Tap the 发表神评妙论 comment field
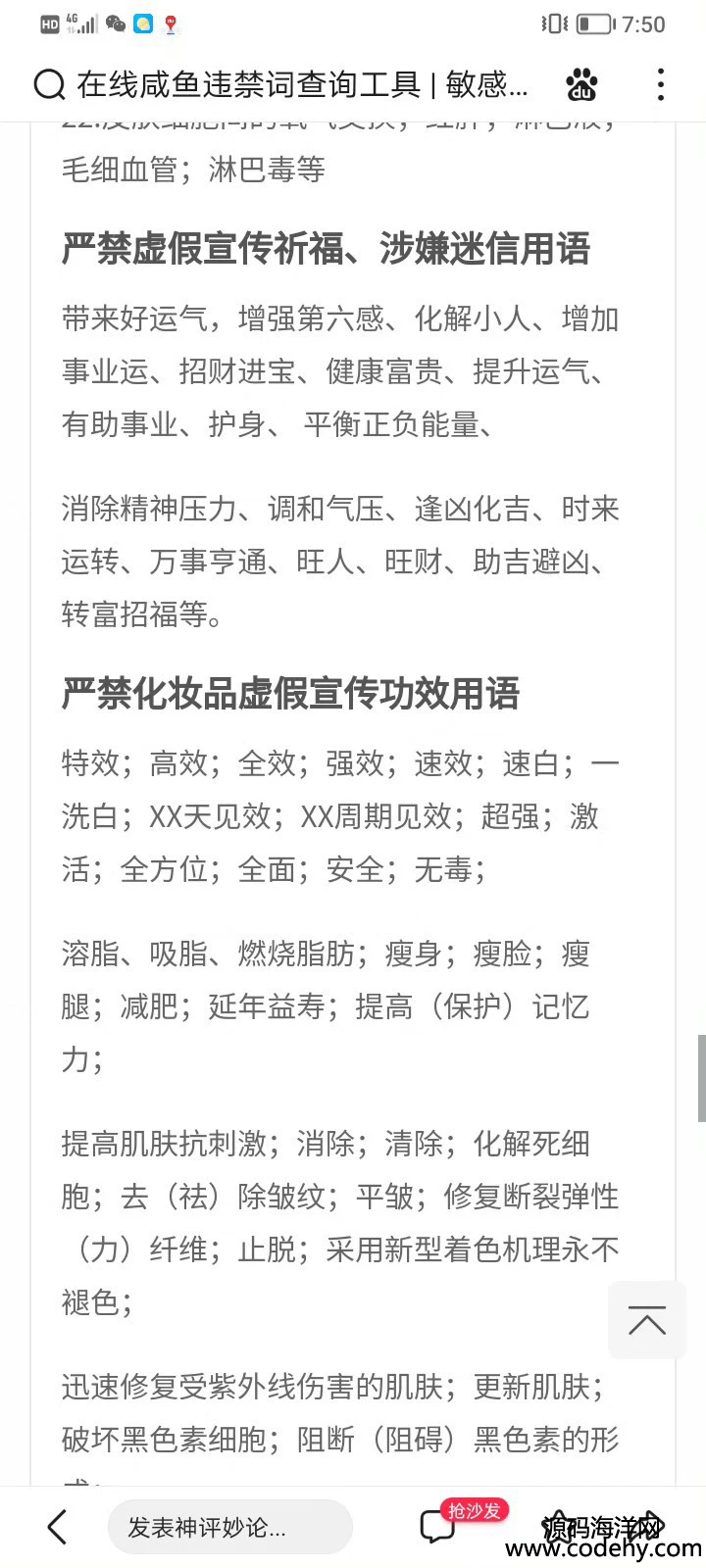The height and width of the screenshot is (1568, 706). point(230,1527)
